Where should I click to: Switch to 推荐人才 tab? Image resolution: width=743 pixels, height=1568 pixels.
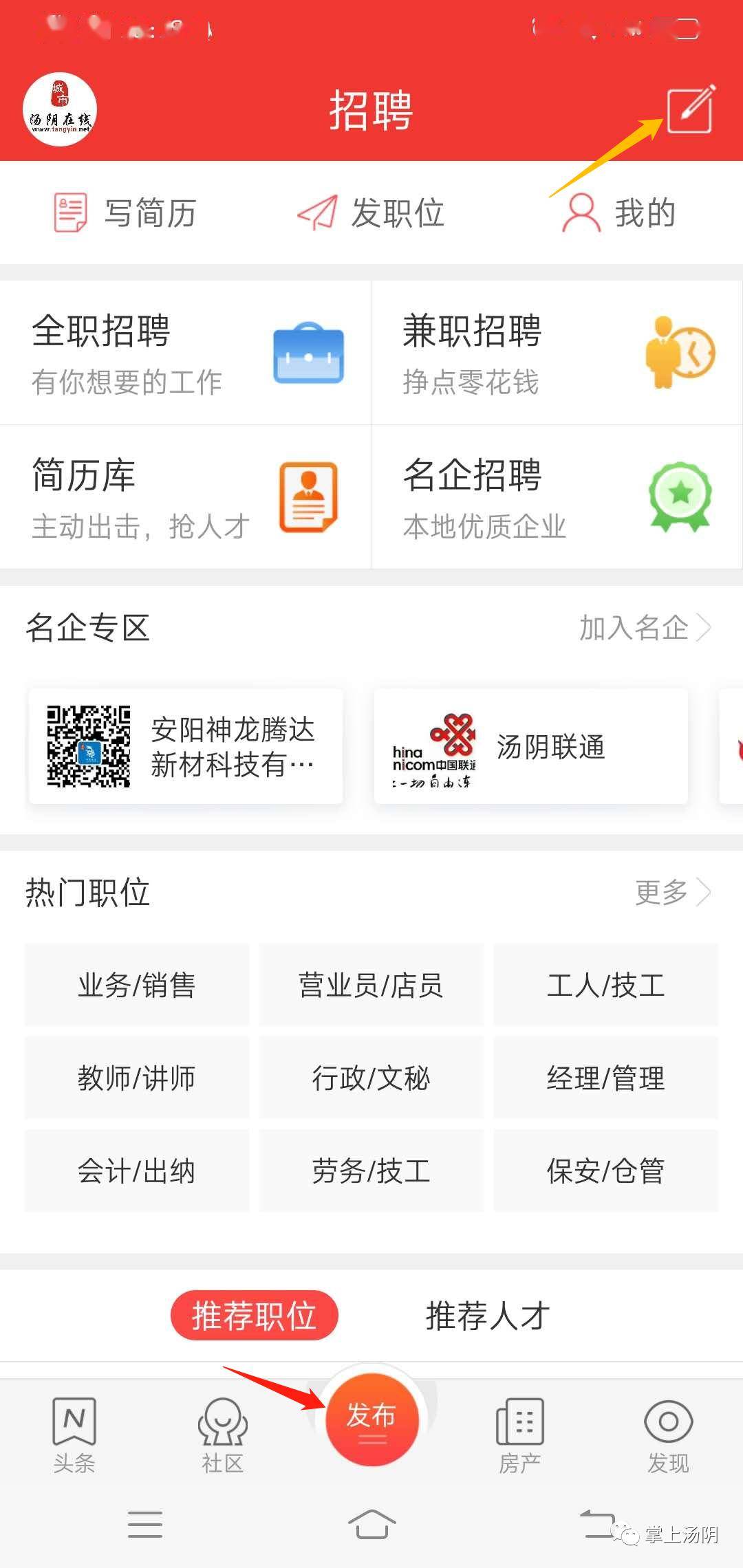(488, 1316)
